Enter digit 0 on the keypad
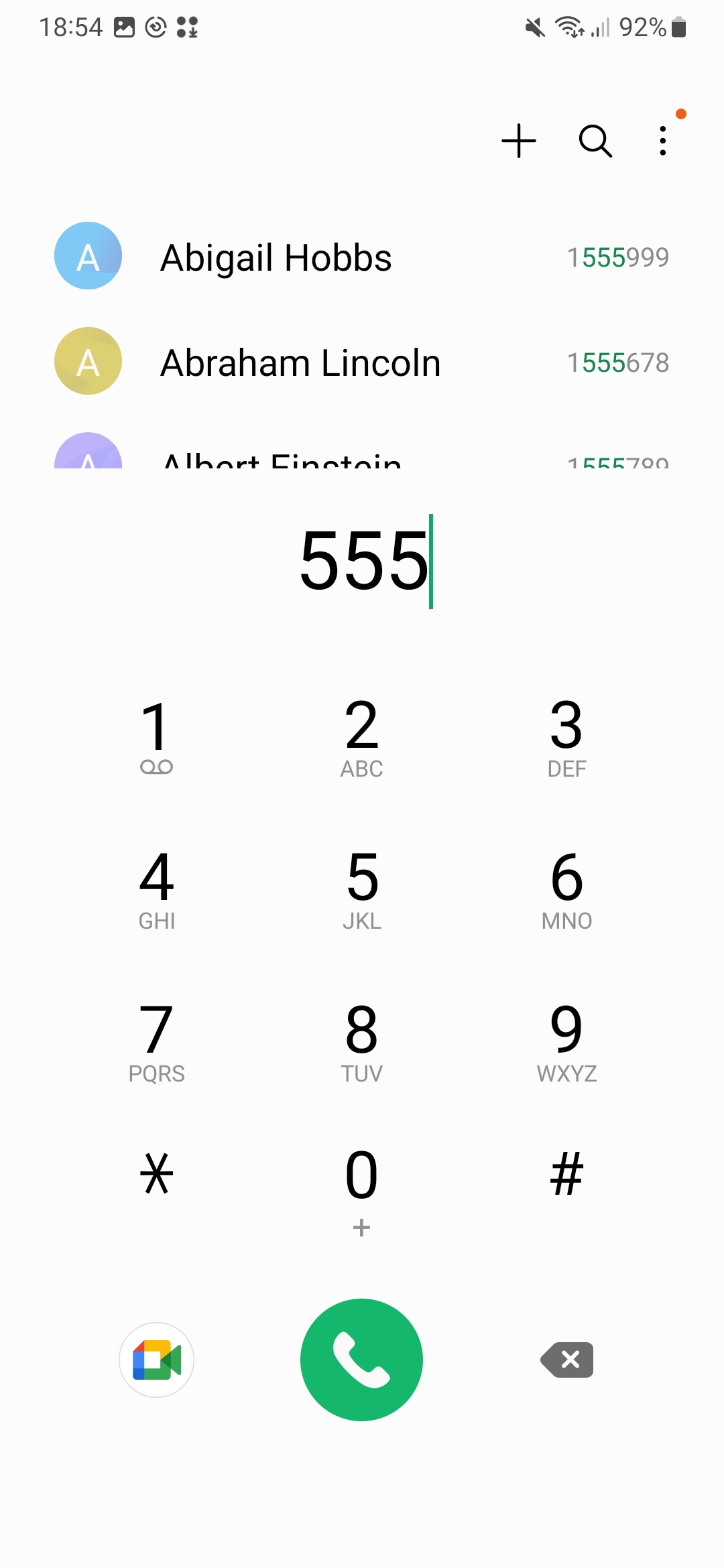The width and height of the screenshot is (724, 1568). [362, 1189]
